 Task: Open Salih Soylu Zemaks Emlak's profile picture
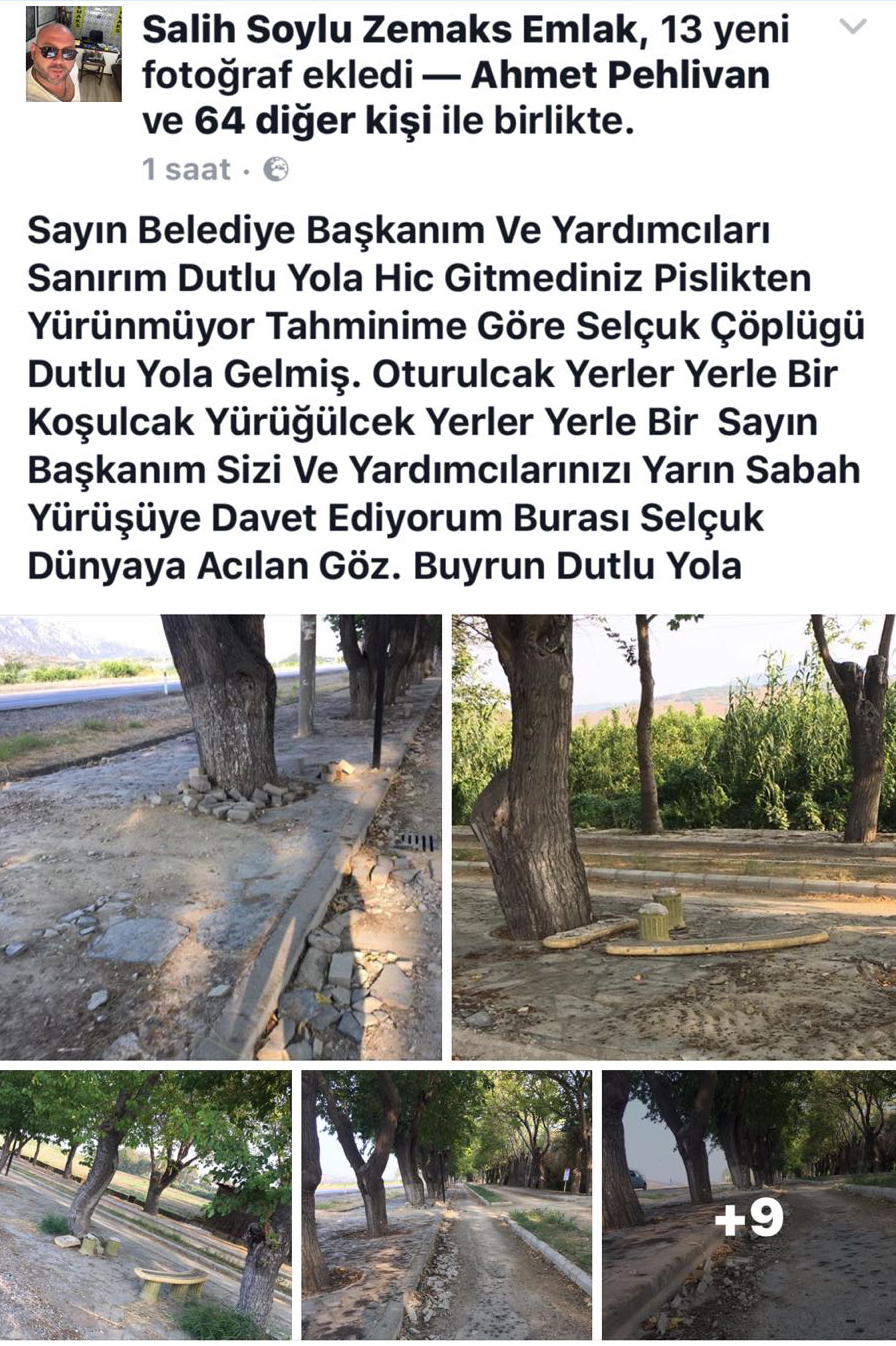[73, 54]
